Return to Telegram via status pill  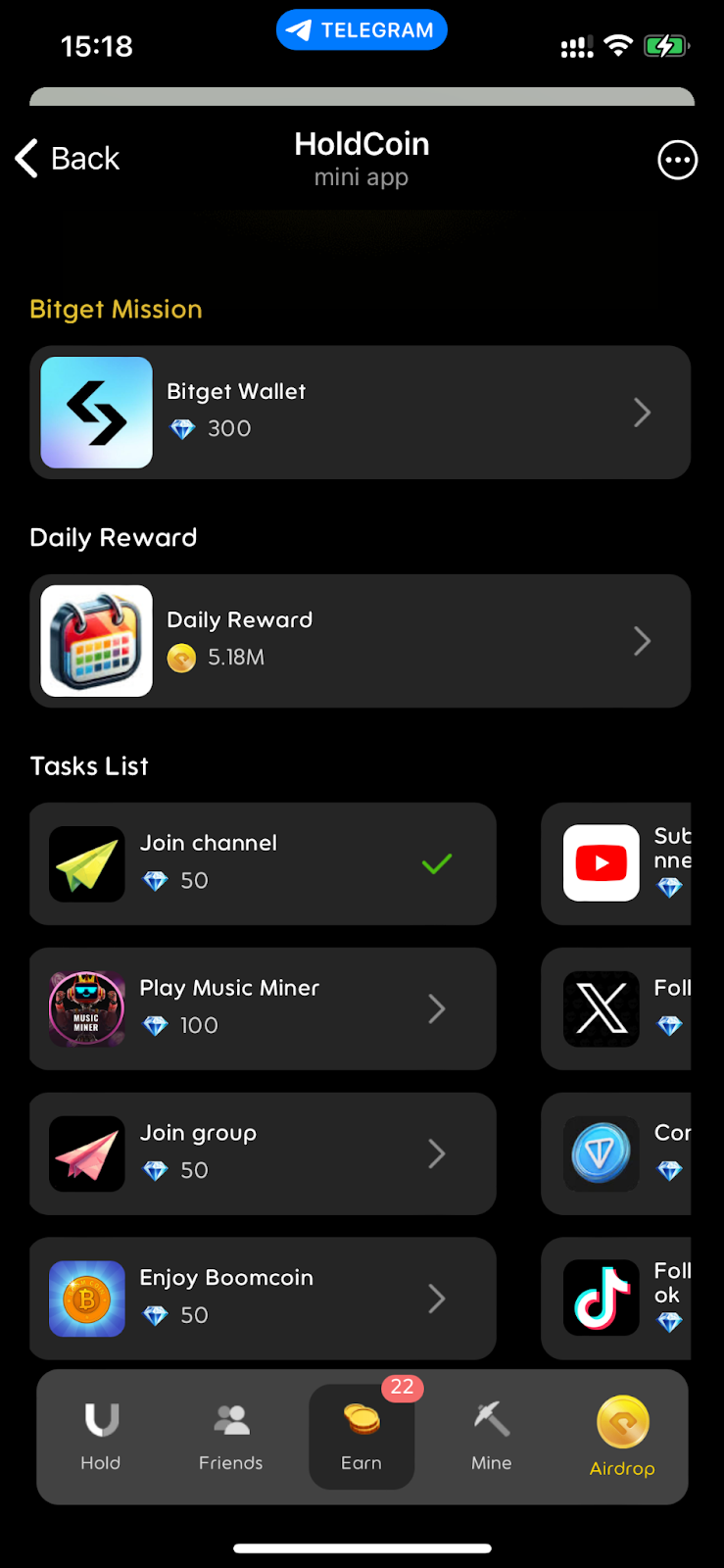(x=362, y=30)
